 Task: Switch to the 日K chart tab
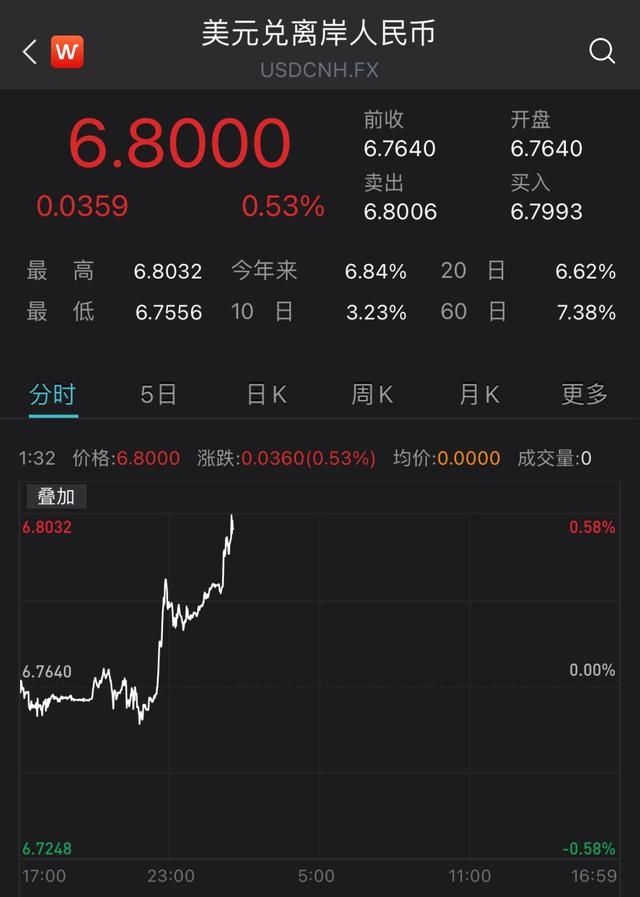[266, 394]
